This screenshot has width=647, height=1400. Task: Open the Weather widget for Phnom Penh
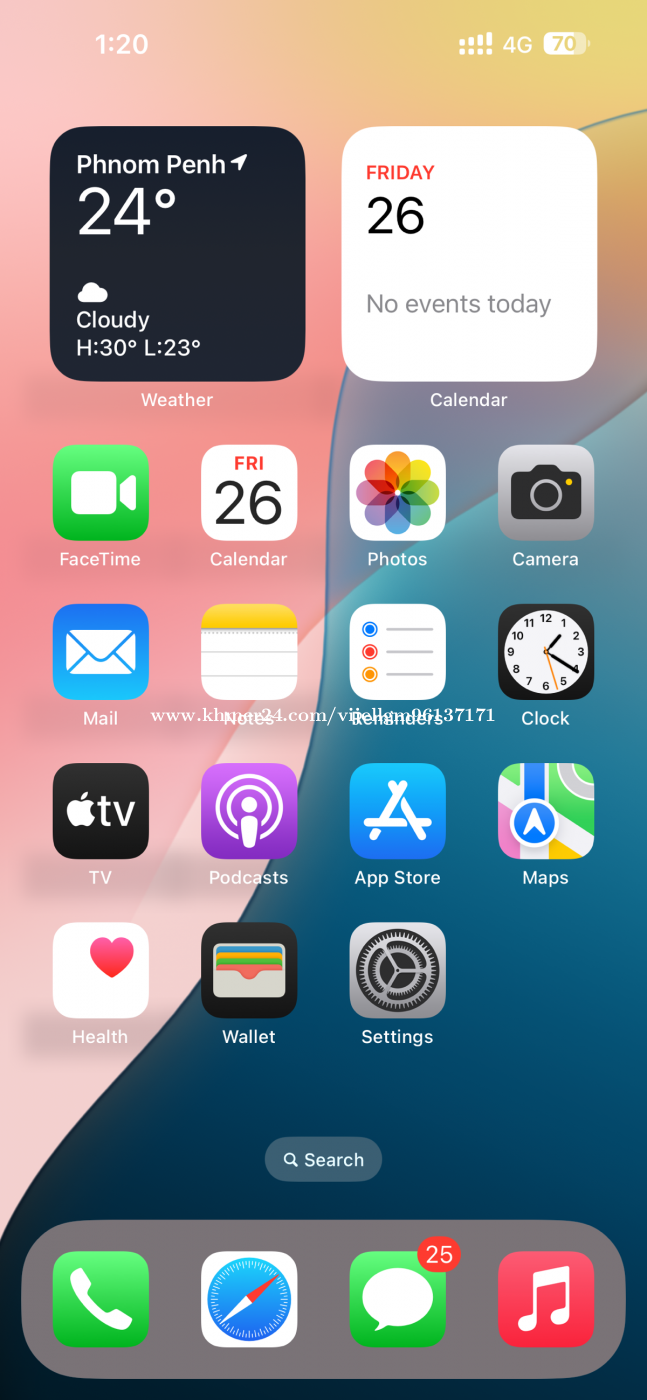pos(177,254)
